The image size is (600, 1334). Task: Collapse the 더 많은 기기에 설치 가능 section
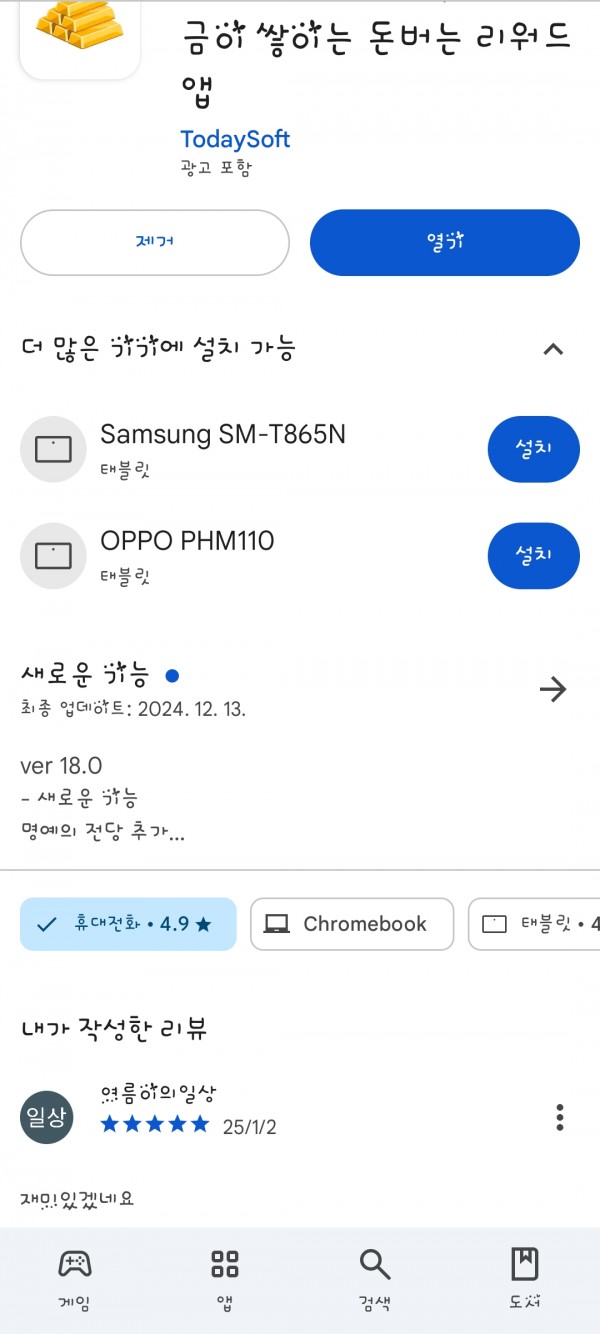pos(553,349)
